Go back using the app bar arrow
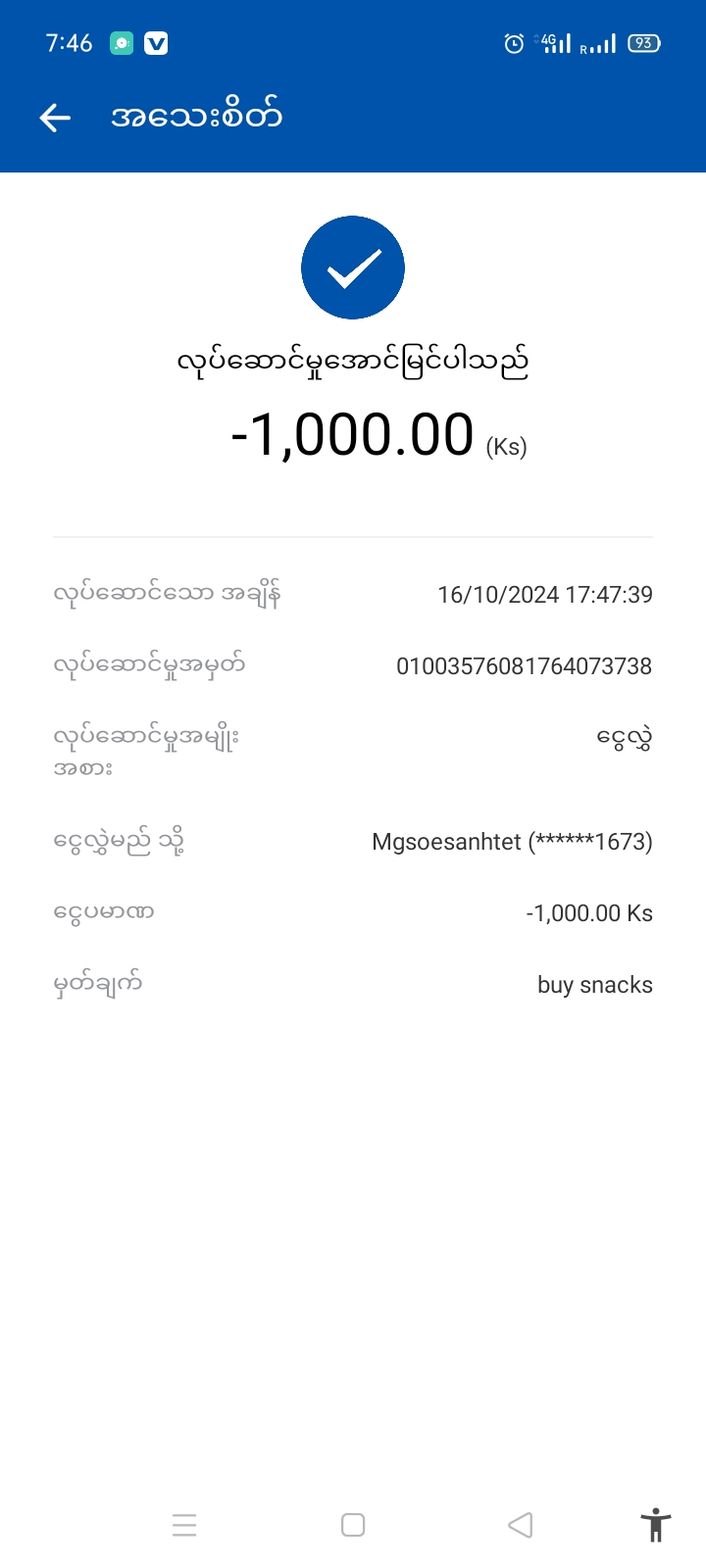 [x=55, y=119]
